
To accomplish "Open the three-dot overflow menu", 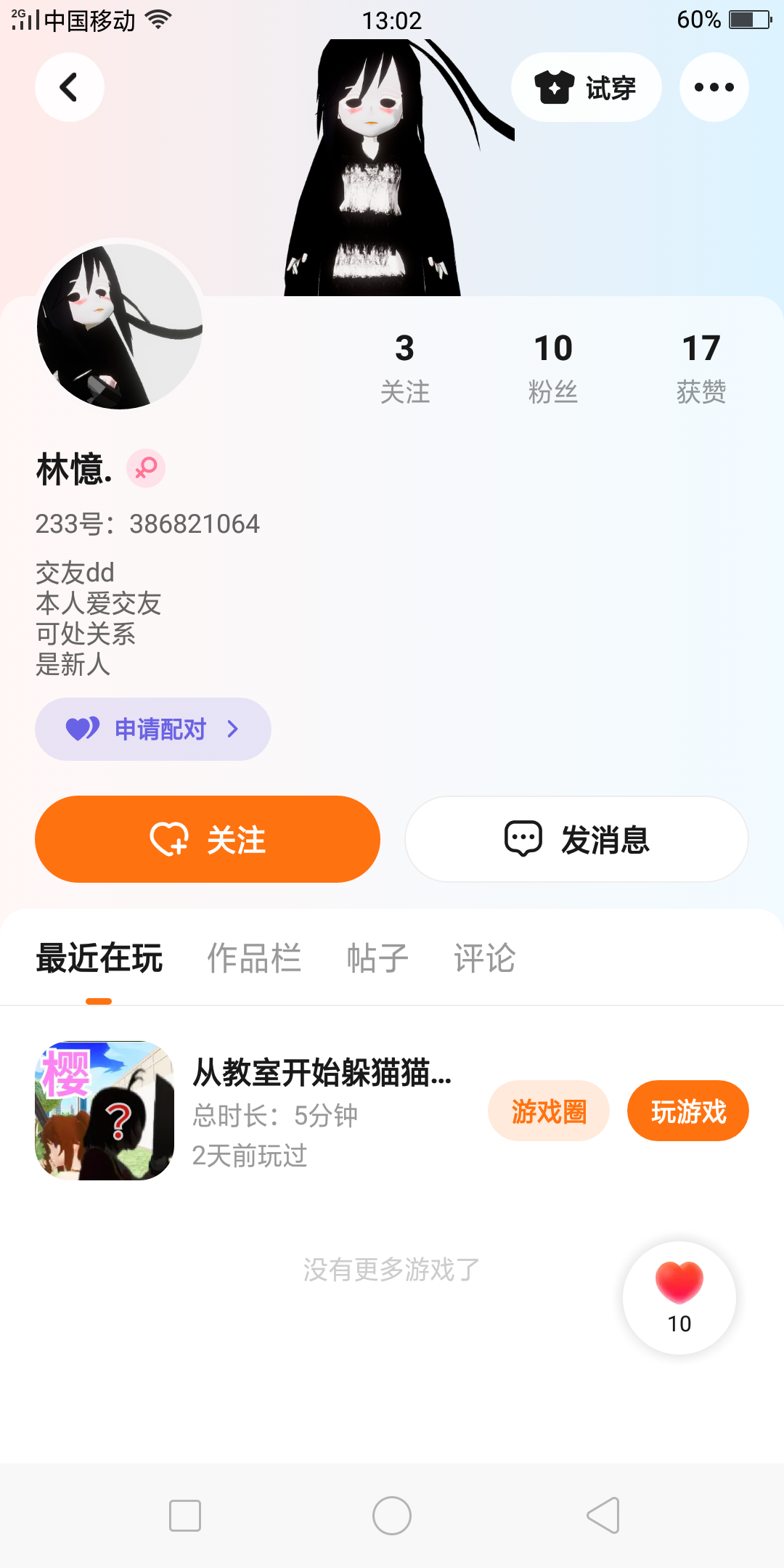I will (714, 87).
